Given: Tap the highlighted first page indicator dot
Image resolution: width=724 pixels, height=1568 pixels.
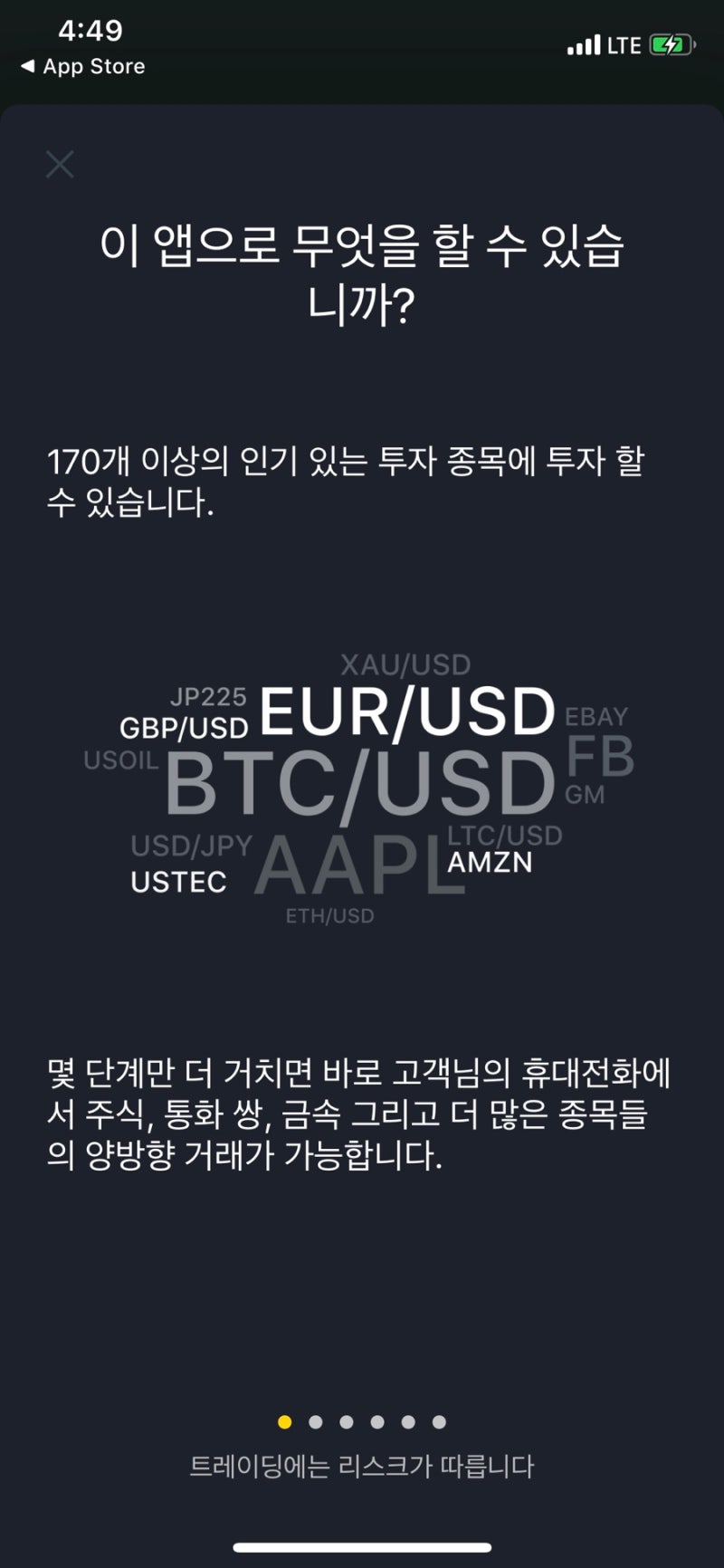Looking at the screenshot, I should (x=286, y=1421).
